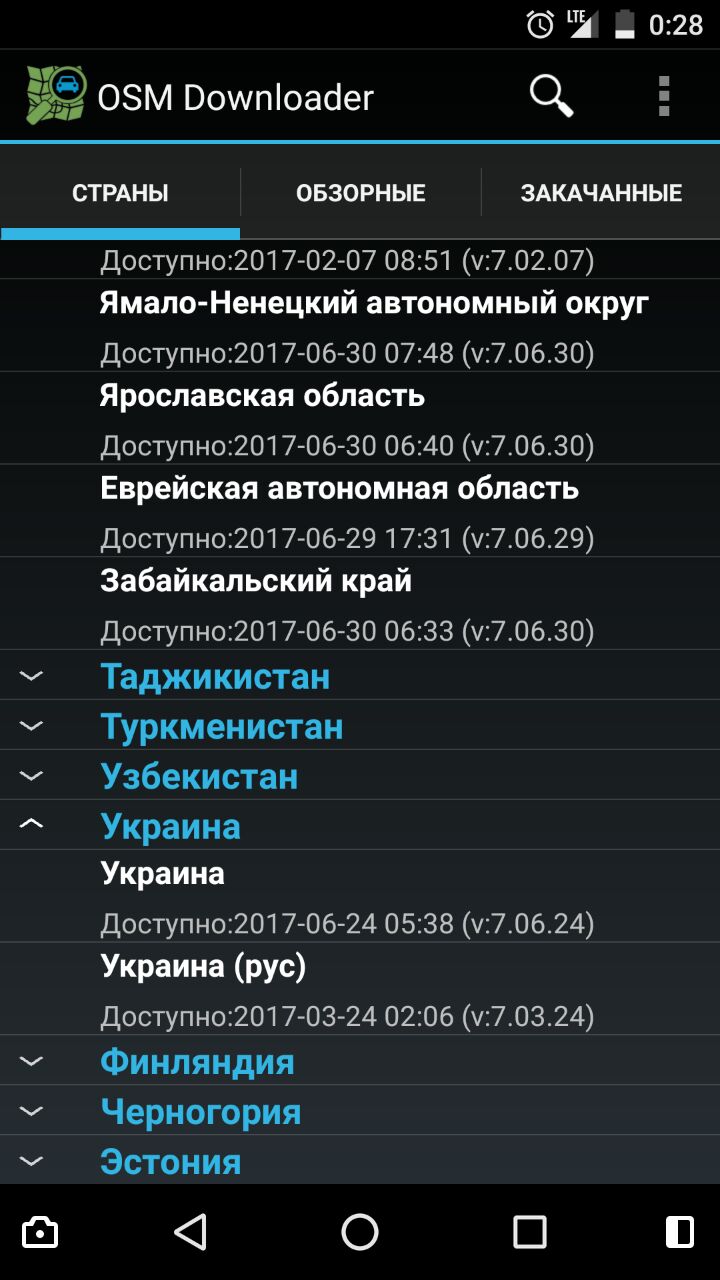Image resolution: width=720 pixels, height=1280 pixels.
Task: Open Ямало-Ненецкий автономный округ map entry
Action: tap(360, 326)
